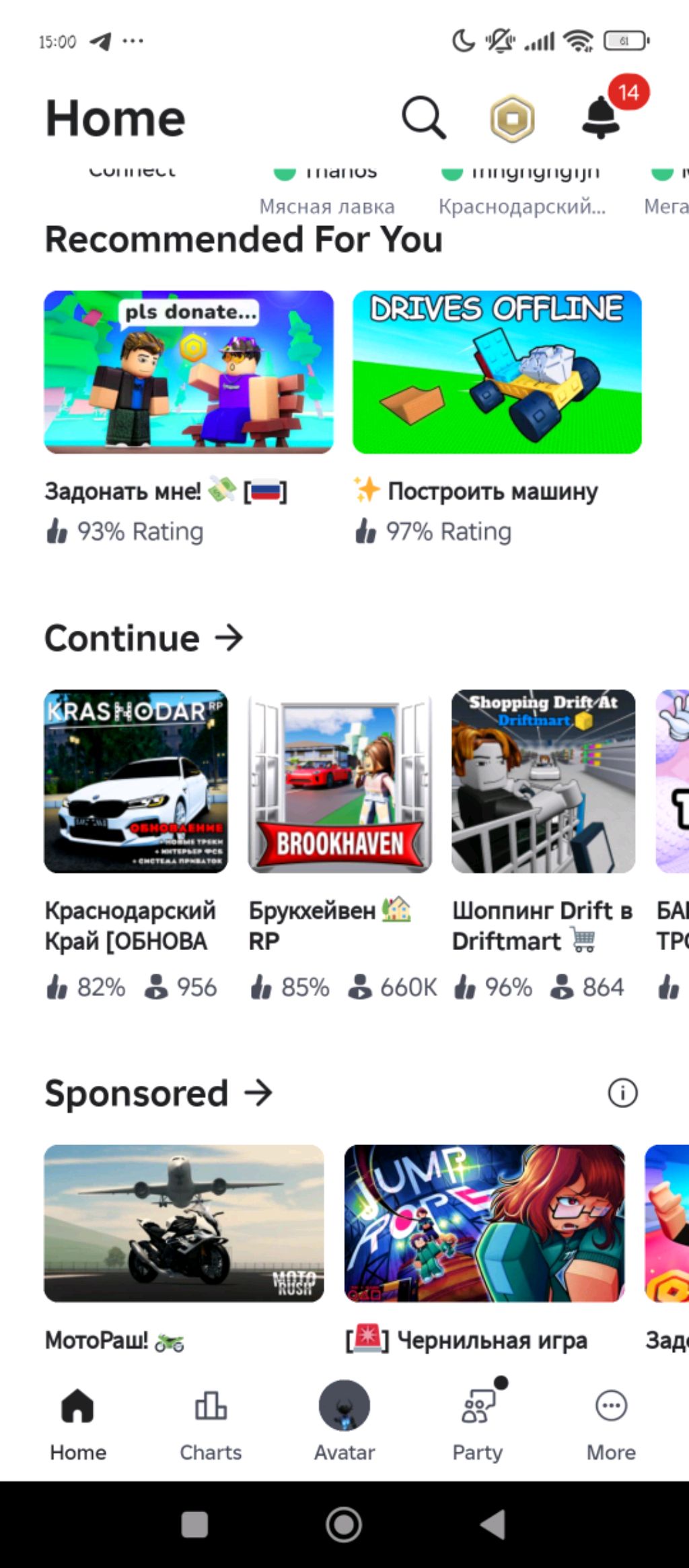
Task: Expand the Continue section arrow
Action: point(229,637)
